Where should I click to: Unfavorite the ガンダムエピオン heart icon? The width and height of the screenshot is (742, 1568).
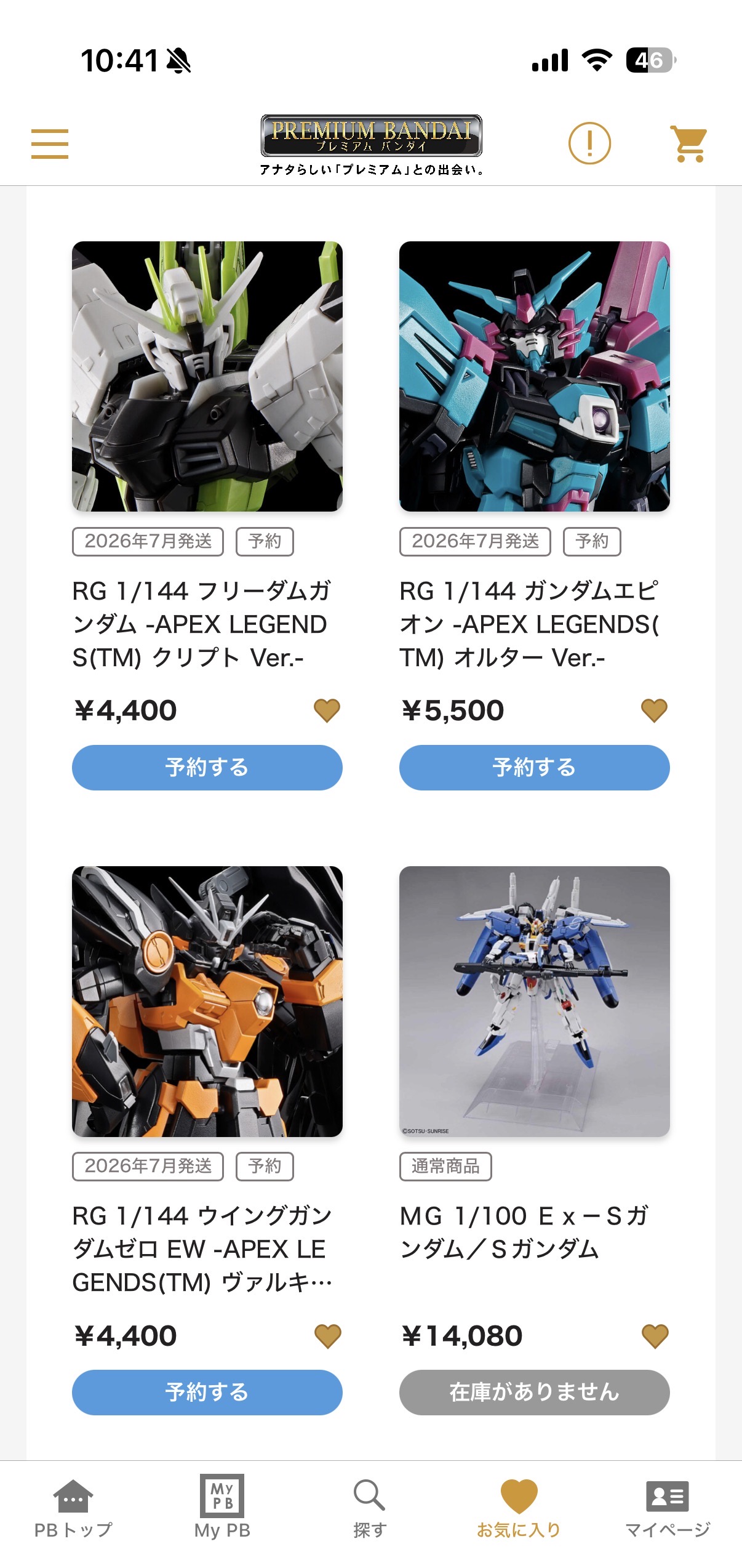[x=654, y=710]
